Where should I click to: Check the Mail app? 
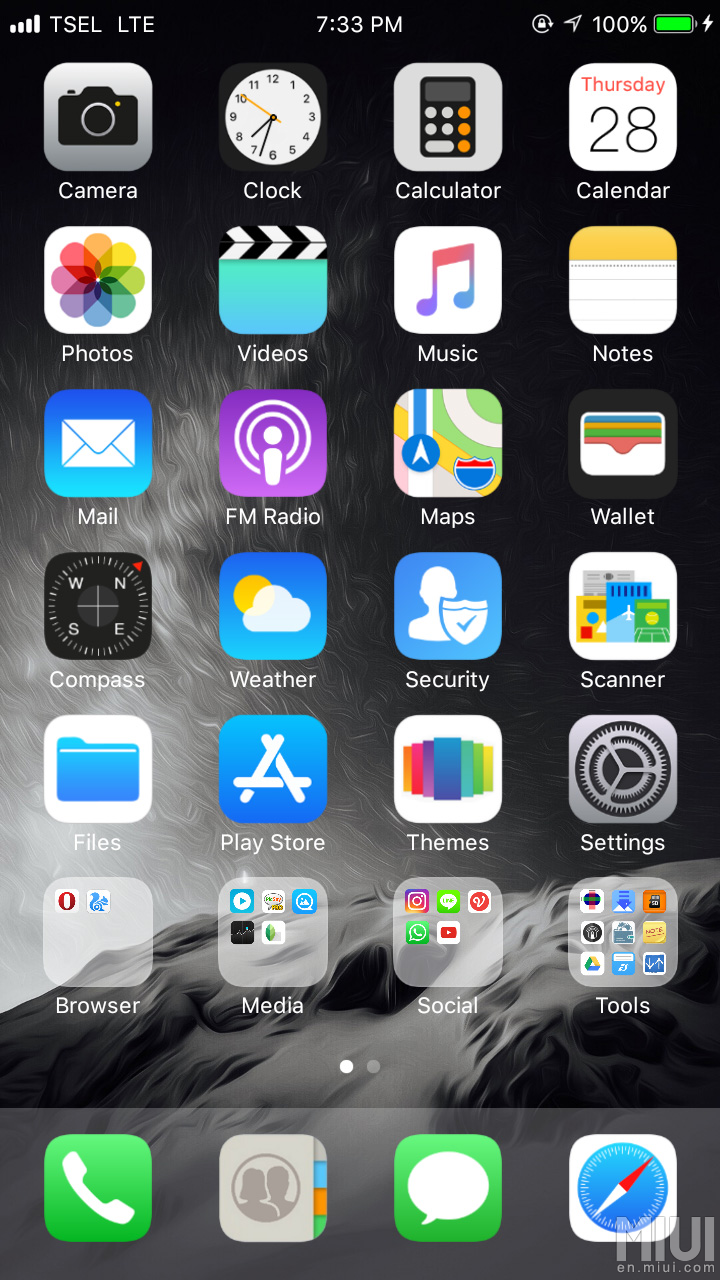pyautogui.click(x=98, y=443)
